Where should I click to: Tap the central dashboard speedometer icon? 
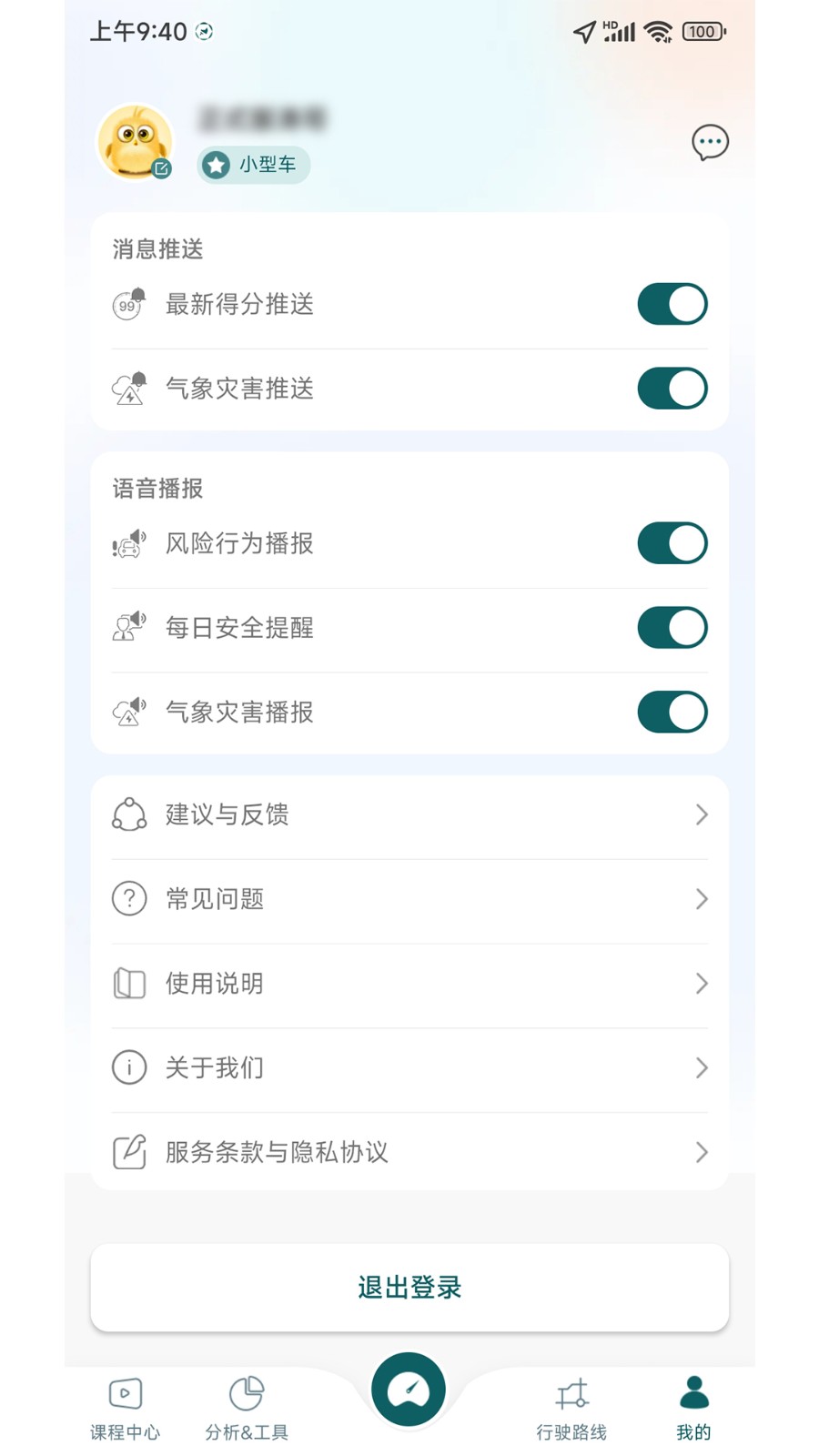pos(408,1390)
